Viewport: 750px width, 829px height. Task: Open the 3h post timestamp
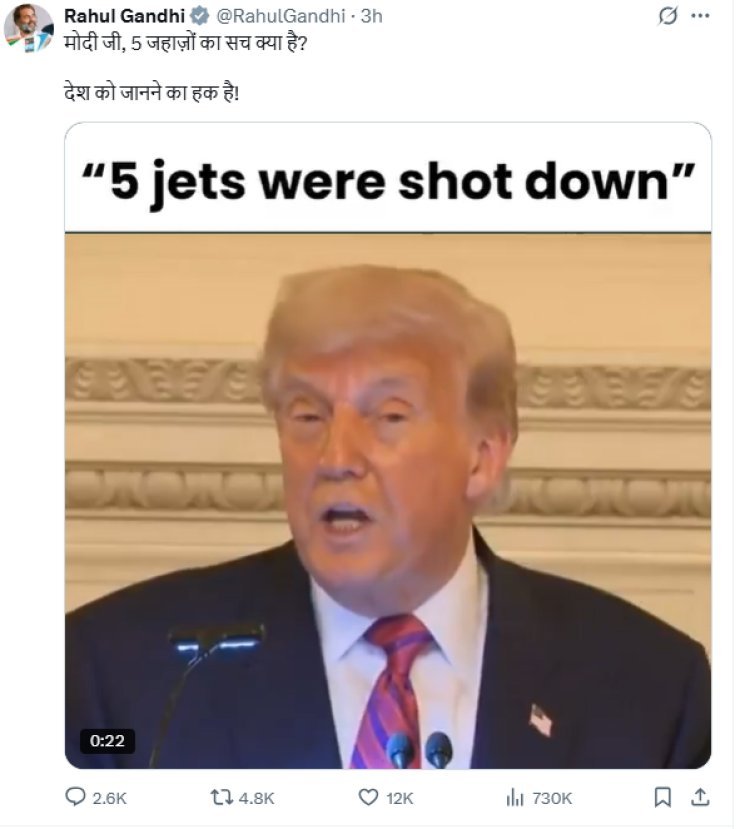click(371, 16)
